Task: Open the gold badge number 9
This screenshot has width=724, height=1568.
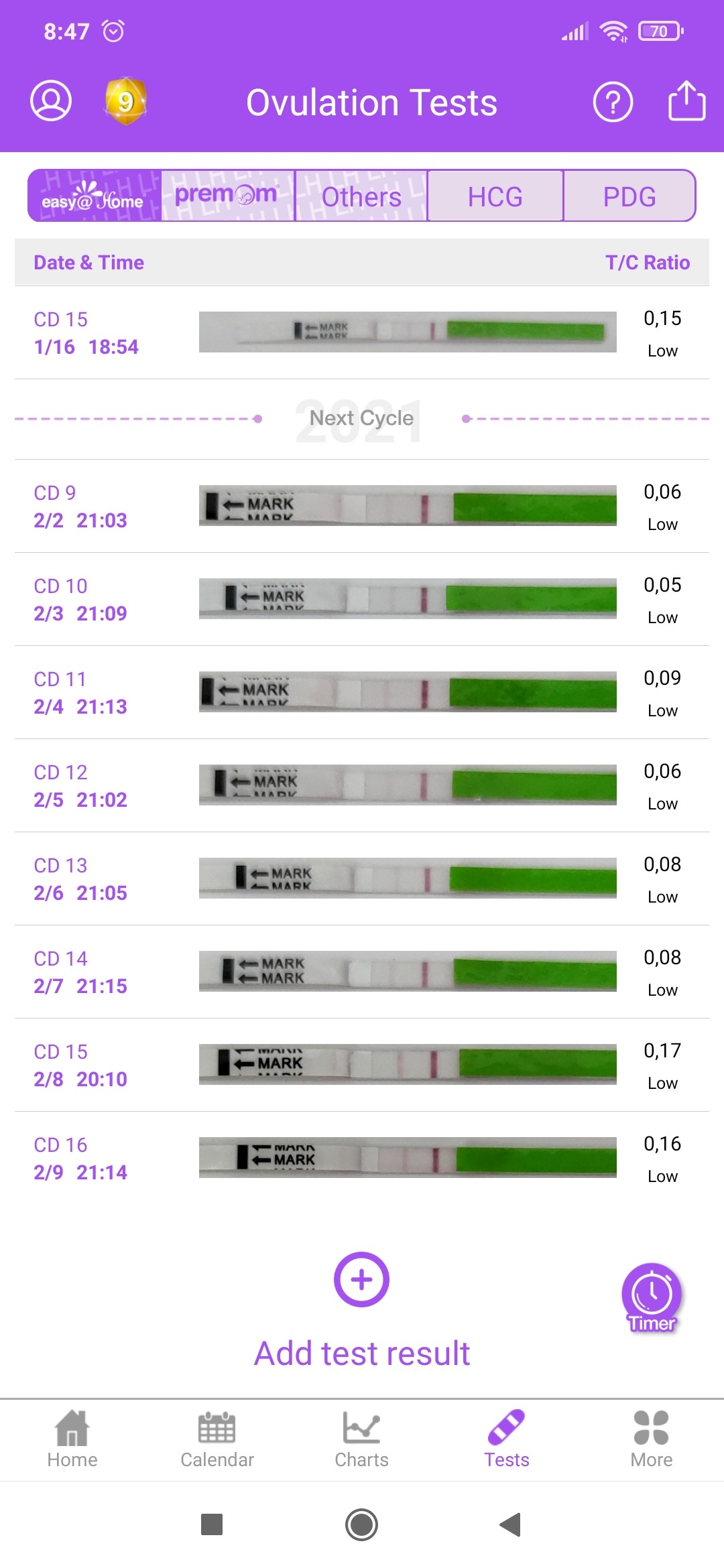Action: pos(125,101)
